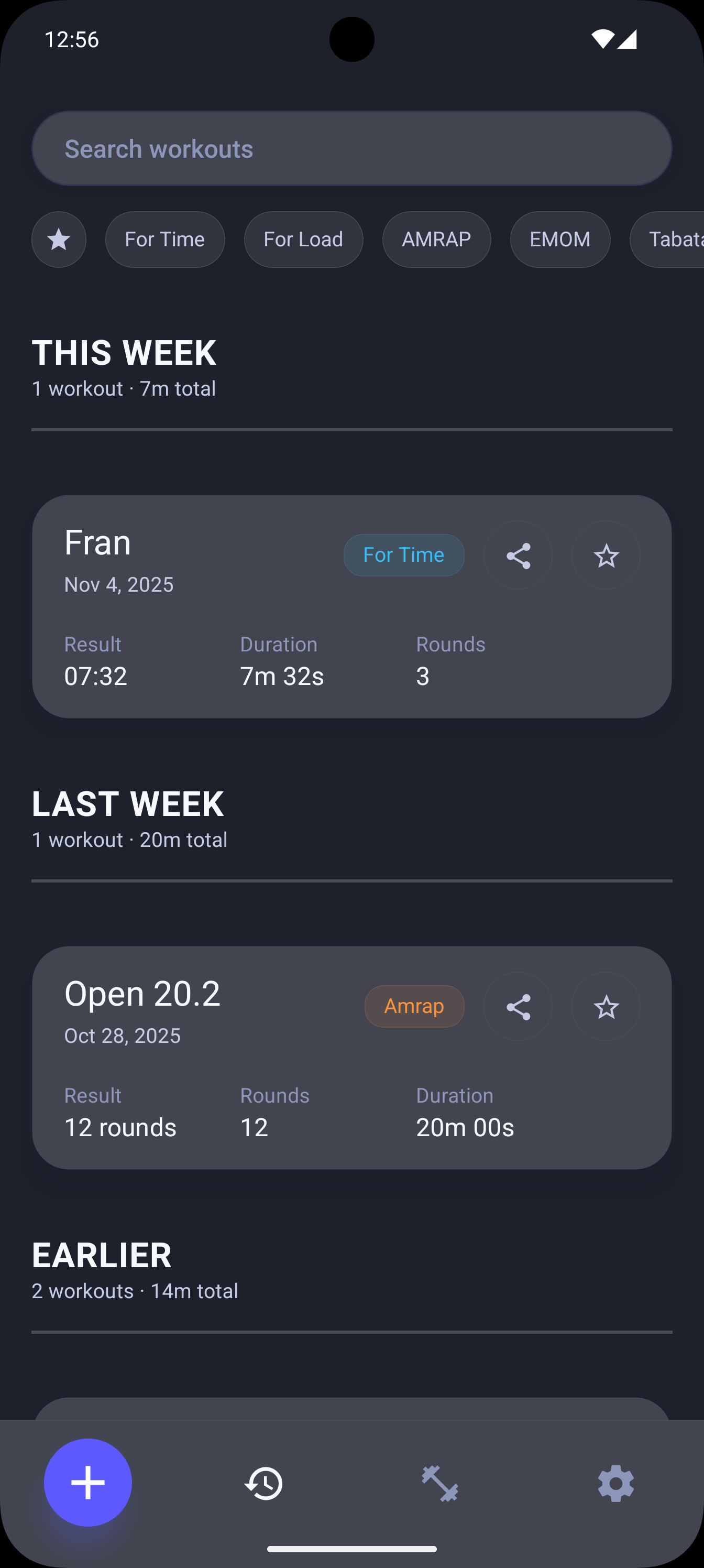Tap the Wi-Fi status bar icon
The width and height of the screenshot is (704, 1568).
[602, 39]
